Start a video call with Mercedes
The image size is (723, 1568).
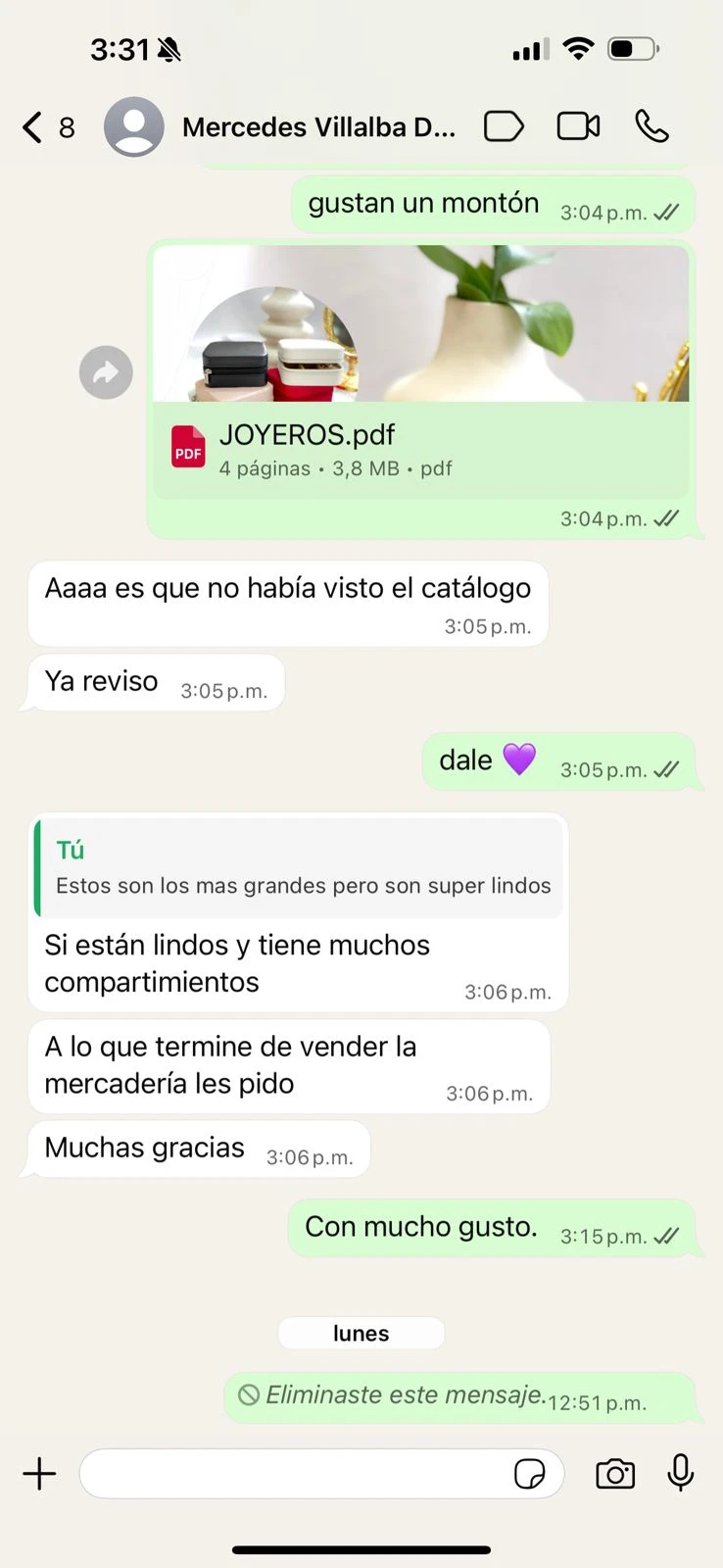578,127
